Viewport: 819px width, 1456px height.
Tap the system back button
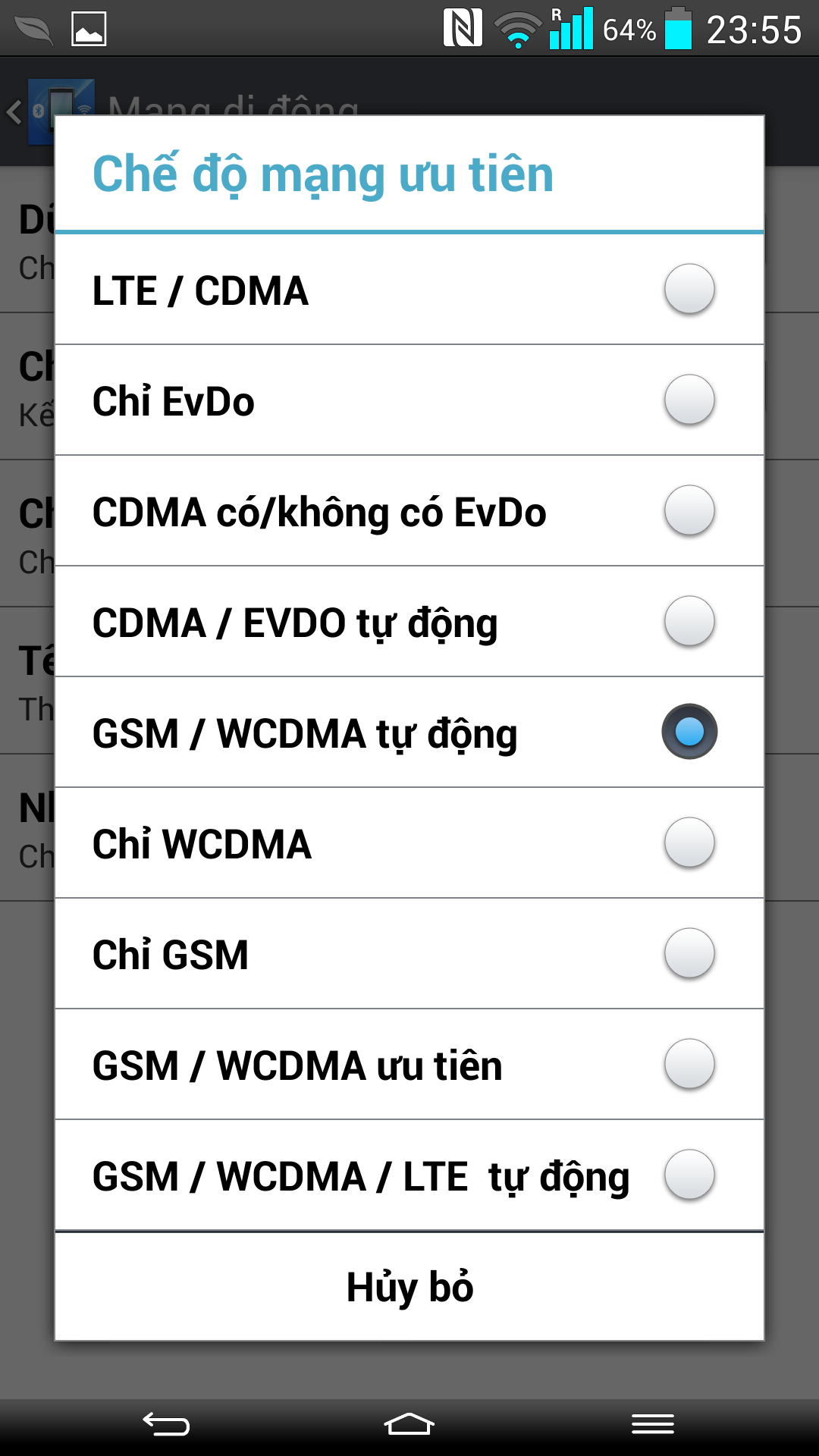(x=166, y=1425)
